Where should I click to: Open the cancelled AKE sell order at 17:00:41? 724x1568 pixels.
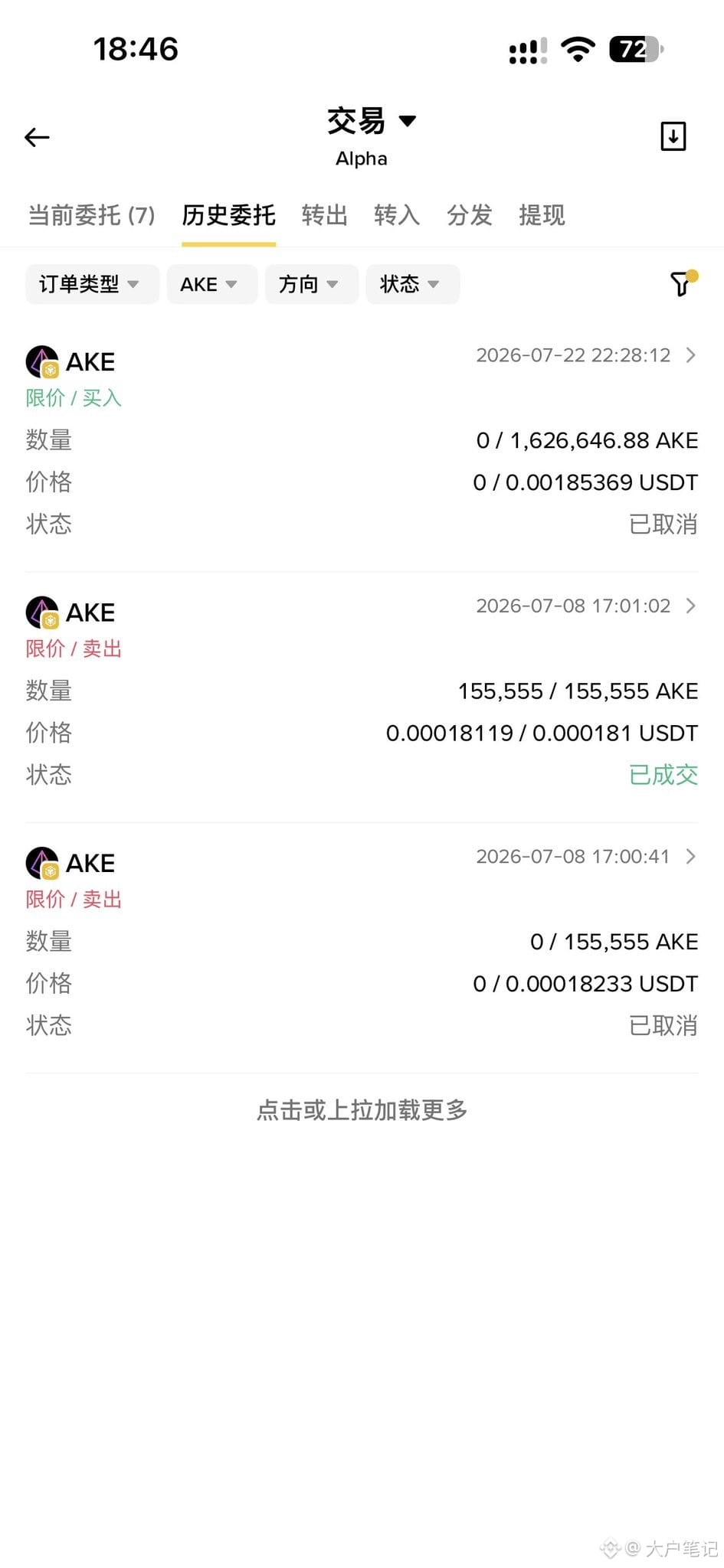pyautogui.click(x=362, y=942)
